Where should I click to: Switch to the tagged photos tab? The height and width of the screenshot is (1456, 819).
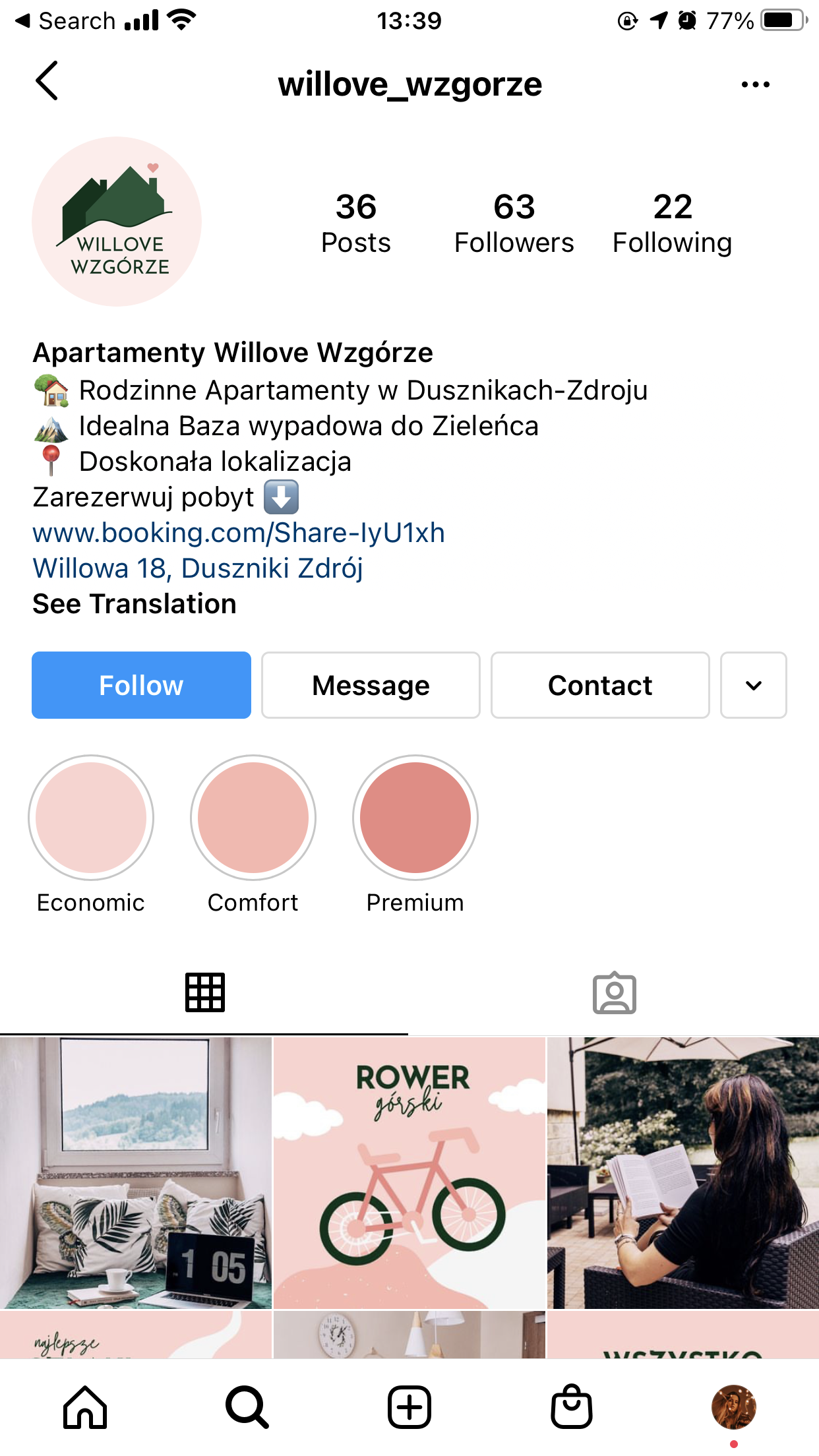(x=614, y=992)
